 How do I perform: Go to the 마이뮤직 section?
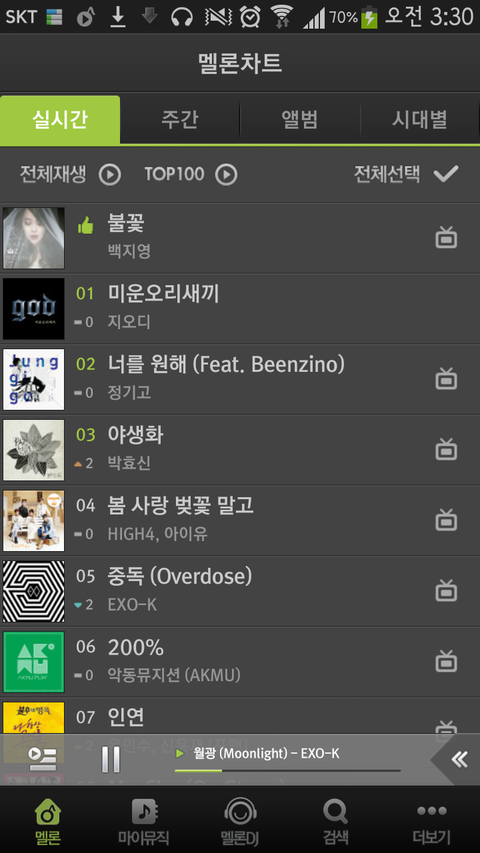144,820
